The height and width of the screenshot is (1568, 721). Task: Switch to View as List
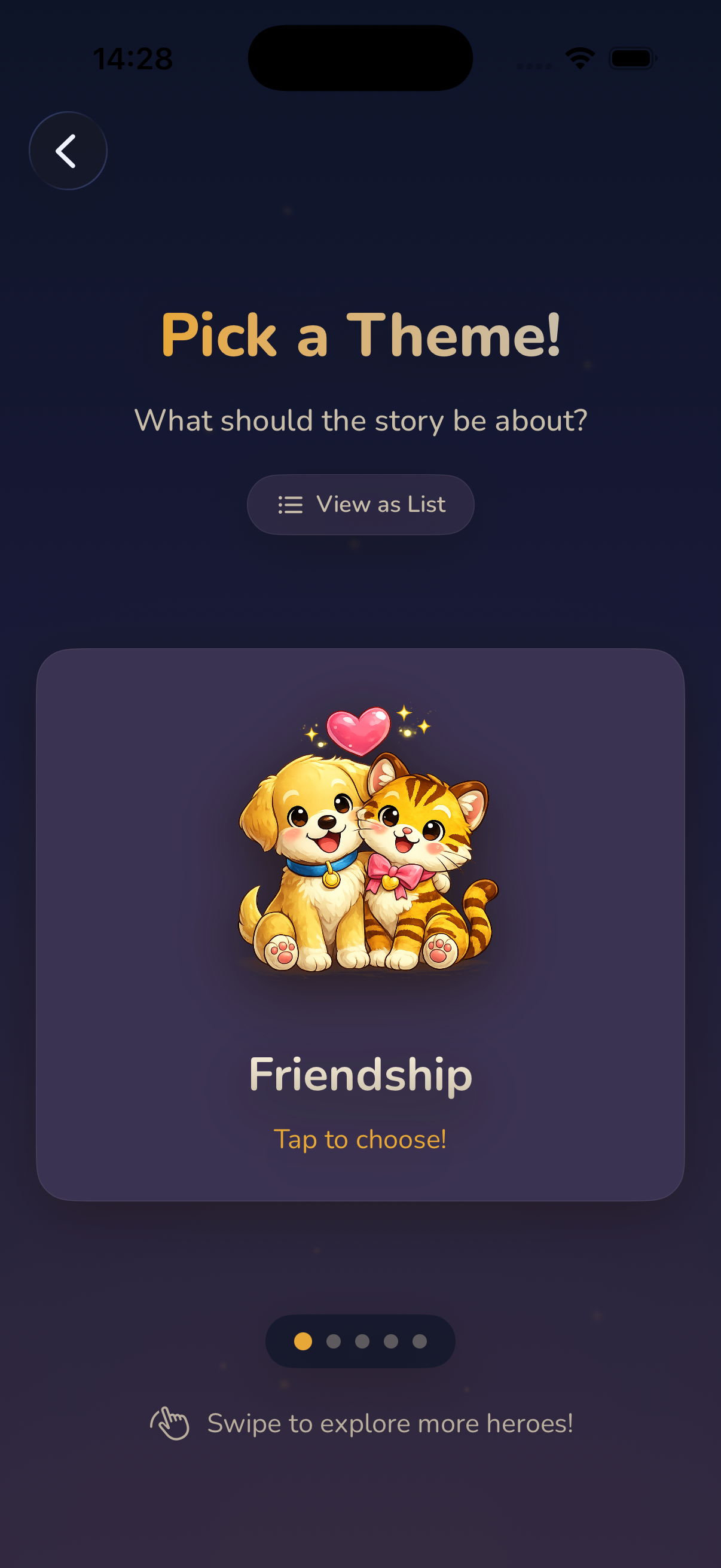360,504
